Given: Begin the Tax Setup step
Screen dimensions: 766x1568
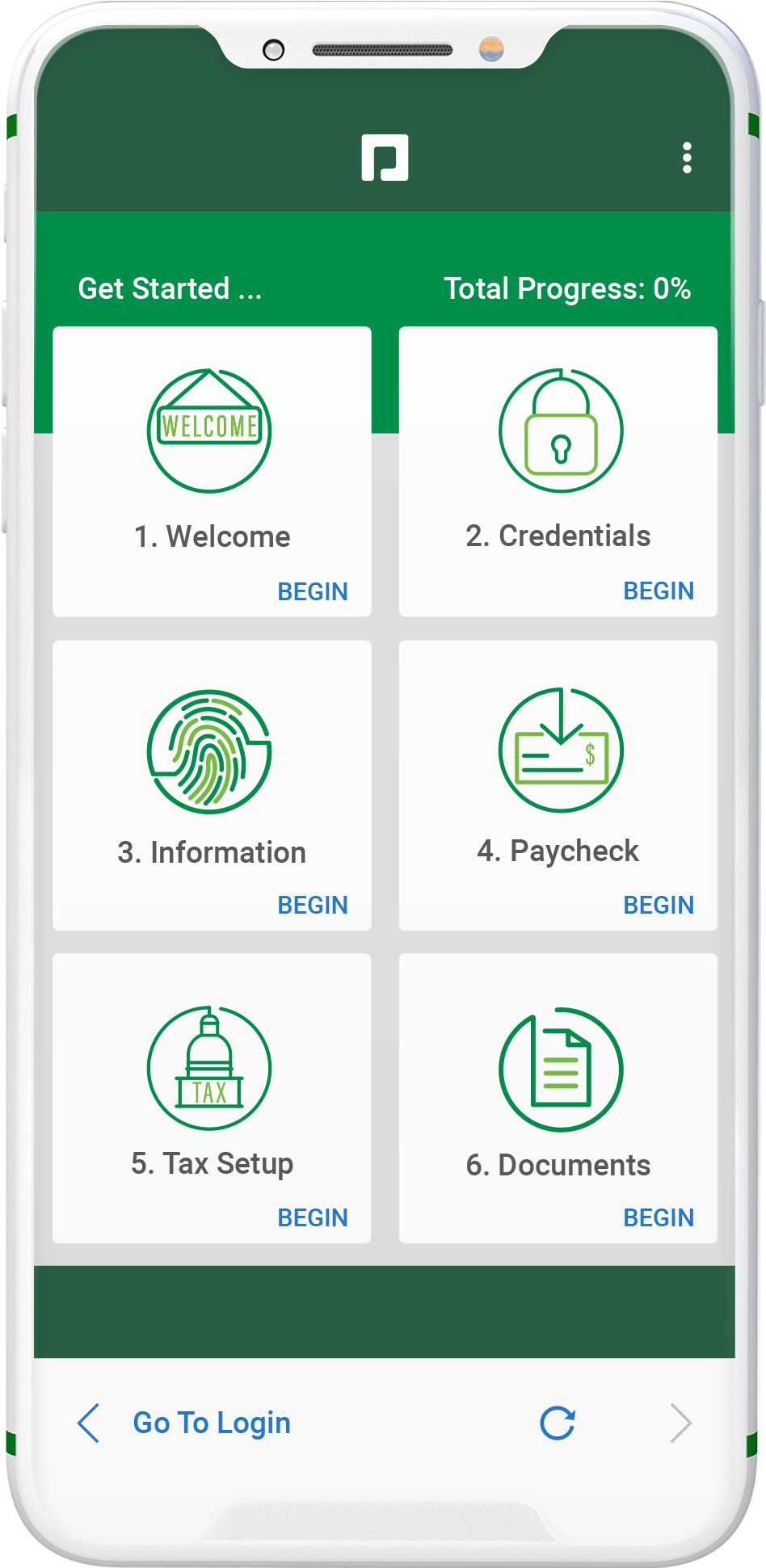Looking at the screenshot, I should coord(313,1217).
